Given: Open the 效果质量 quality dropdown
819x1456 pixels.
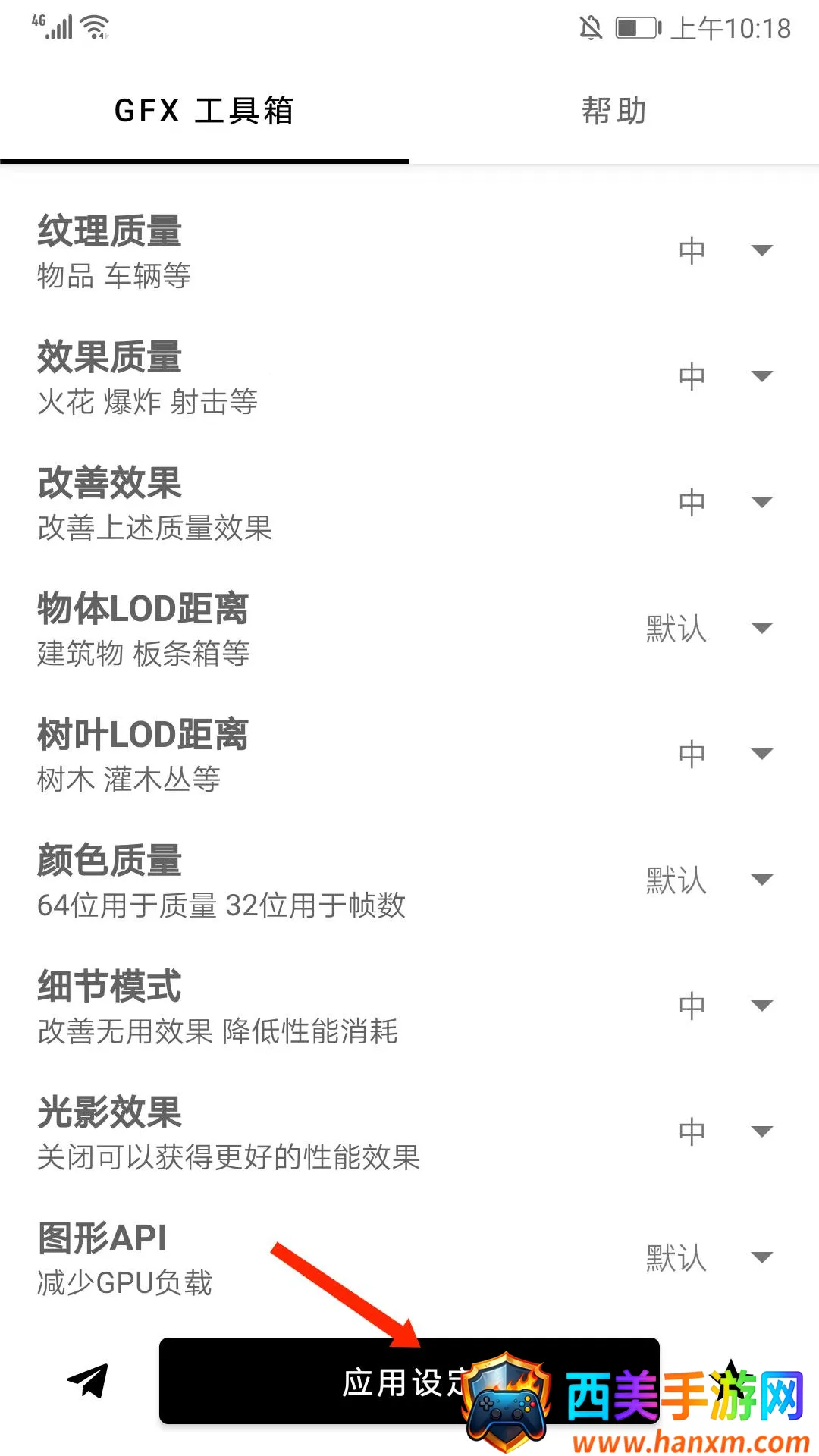Looking at the screenshot, I should pyautogui.click(x=724, y=377).
